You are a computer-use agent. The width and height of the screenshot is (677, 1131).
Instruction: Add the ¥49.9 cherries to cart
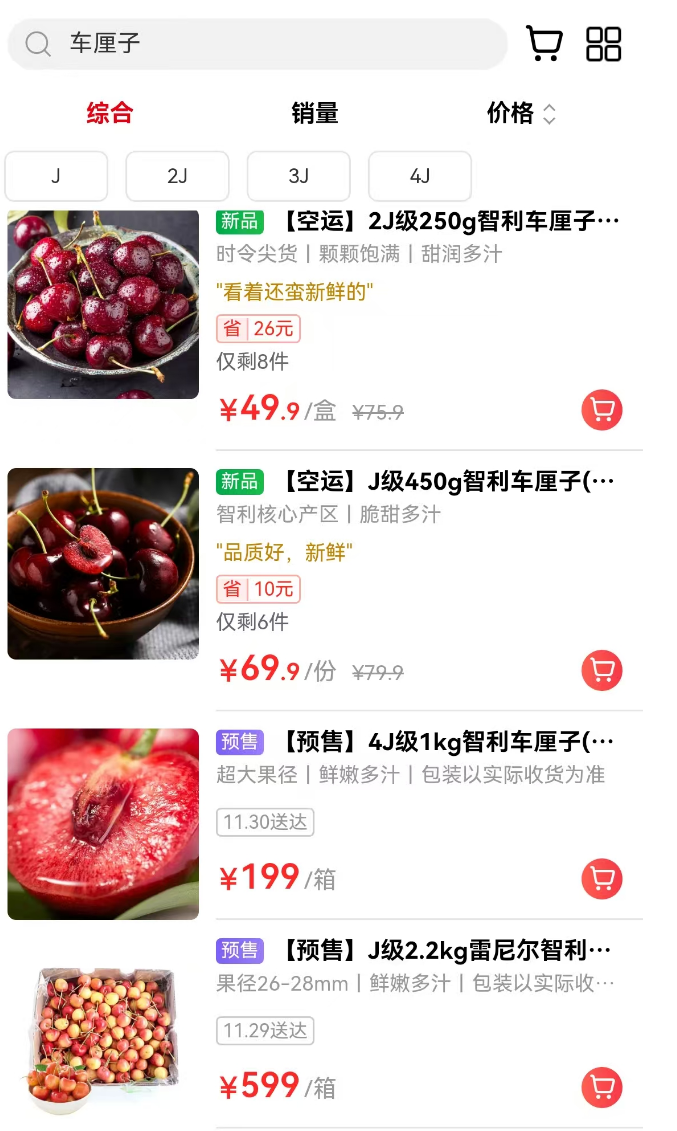(x=602, y=409)
